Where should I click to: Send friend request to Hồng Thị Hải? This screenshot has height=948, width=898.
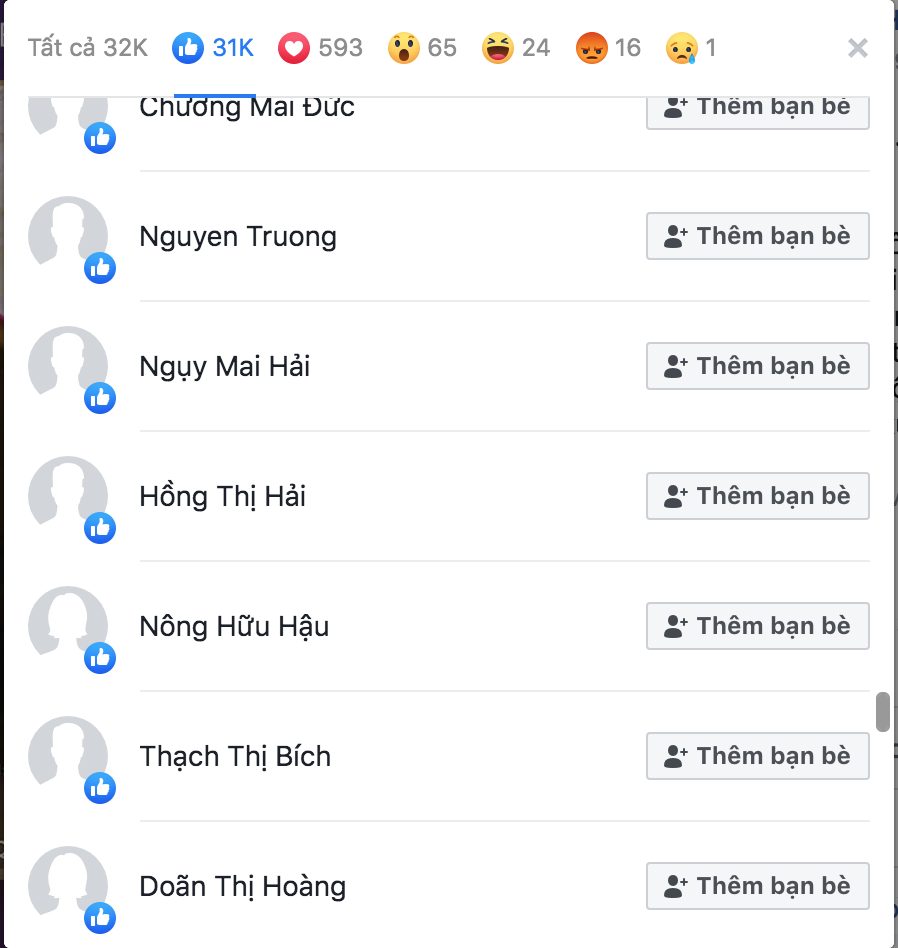pos(757,496)
